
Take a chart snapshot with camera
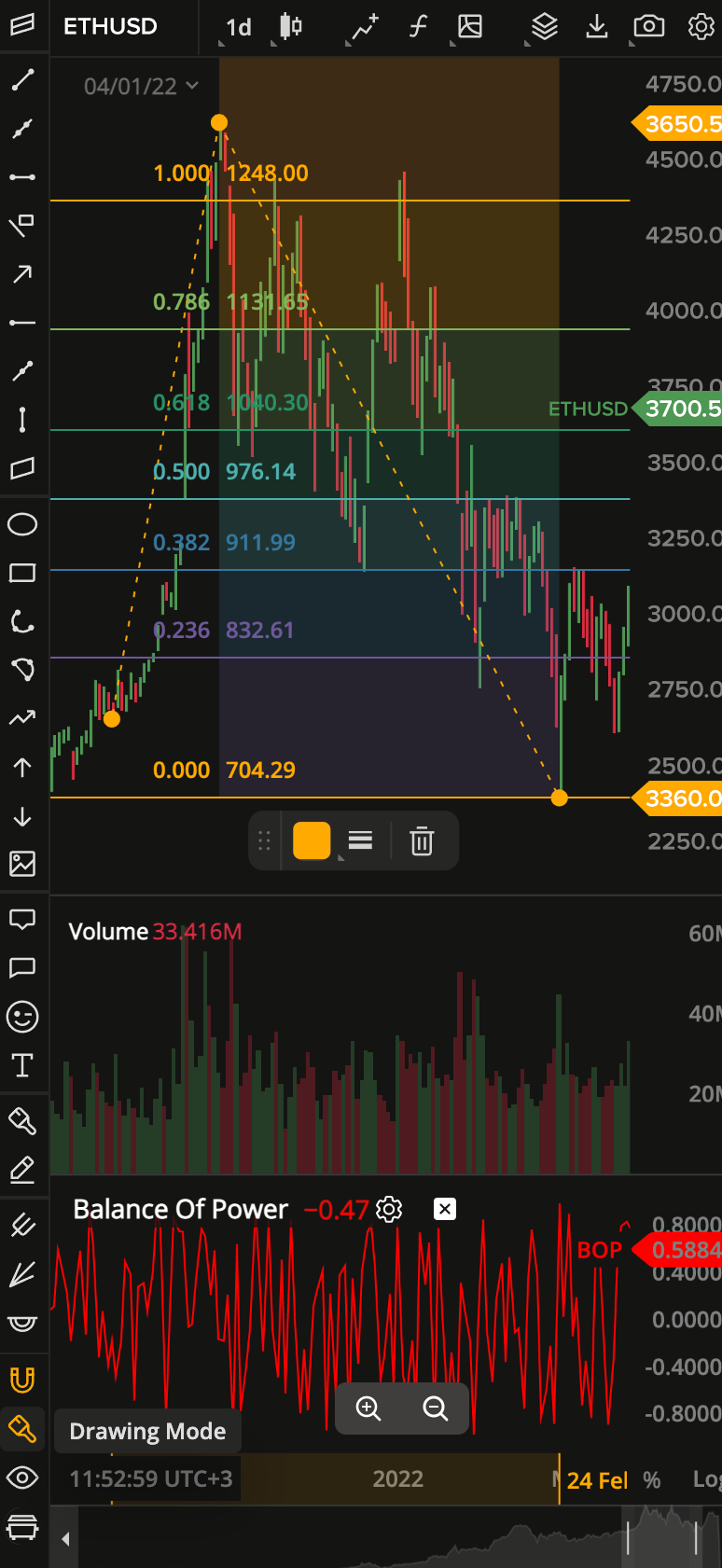649,26
